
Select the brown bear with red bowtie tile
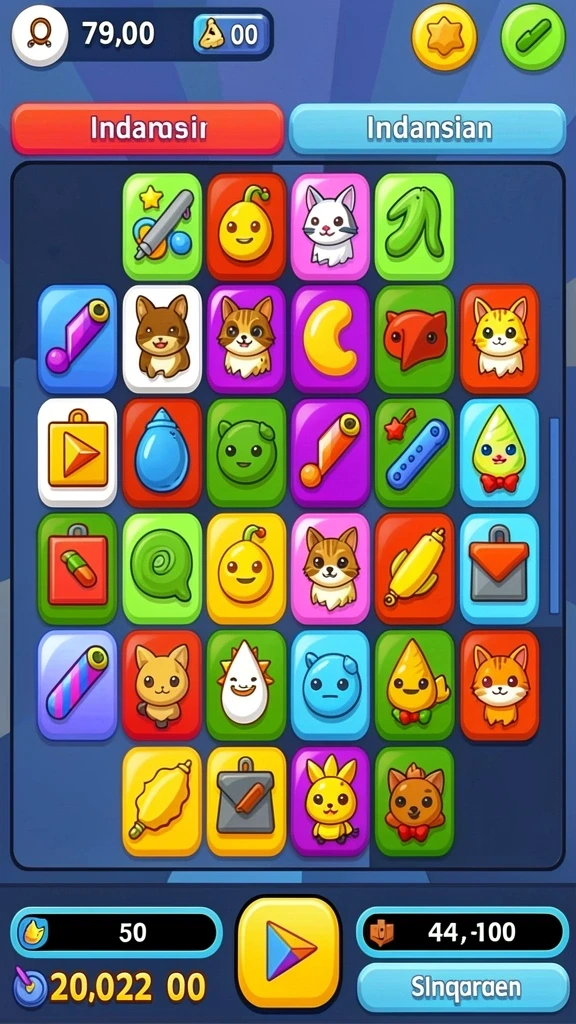(x=414, y=801)
